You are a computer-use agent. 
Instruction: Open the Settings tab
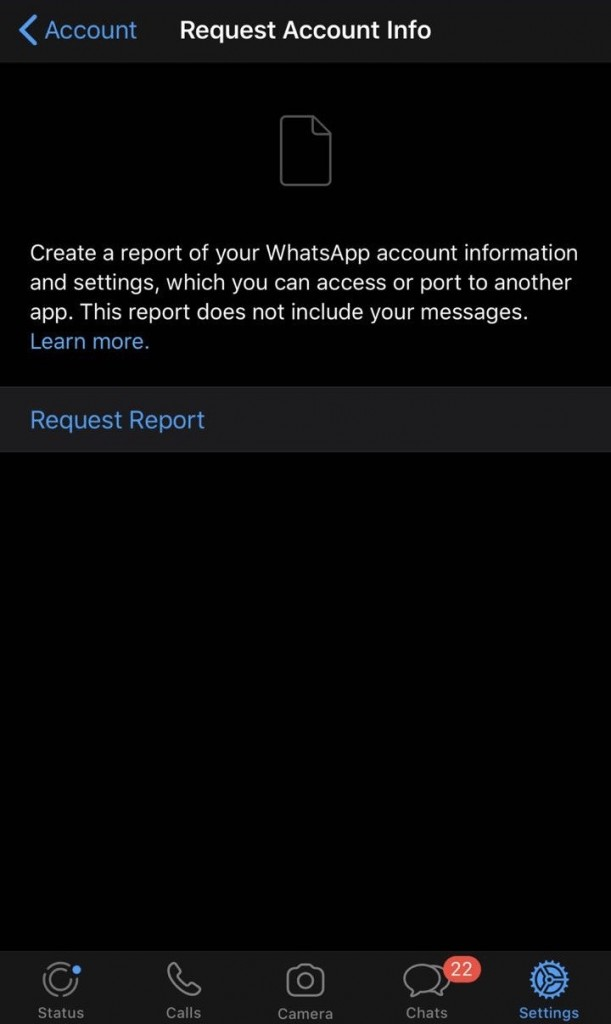tap(548, 989)
